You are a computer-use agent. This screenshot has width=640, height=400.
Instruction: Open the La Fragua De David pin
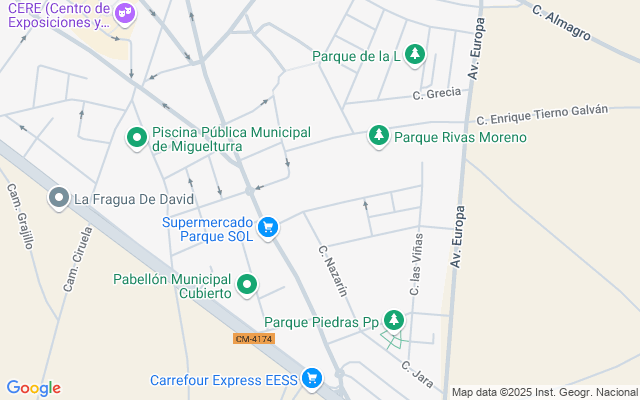point(59,198)
